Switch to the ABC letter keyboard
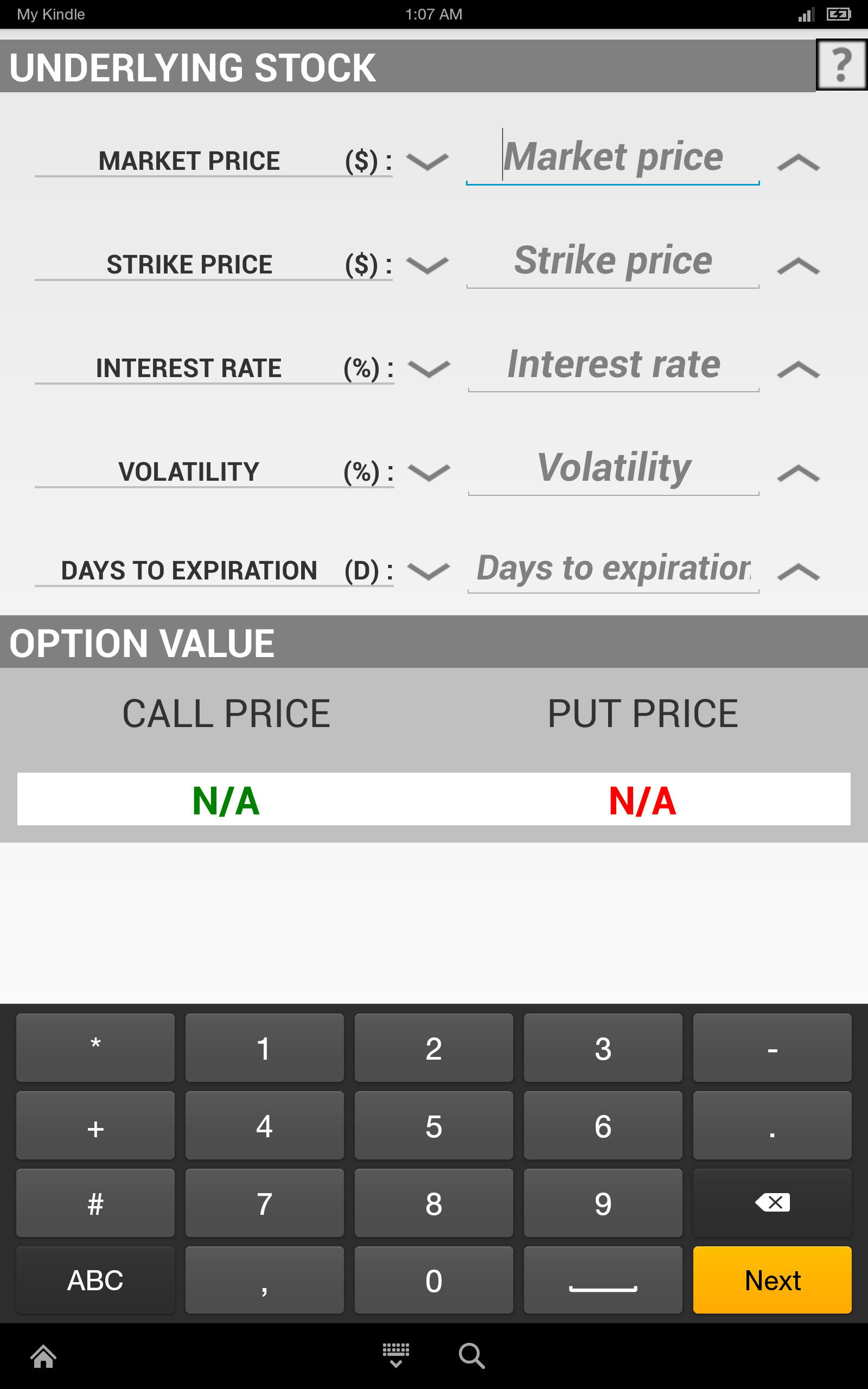The width and height of the screenshot is (868, 1389). click(x=95, y=1279)
